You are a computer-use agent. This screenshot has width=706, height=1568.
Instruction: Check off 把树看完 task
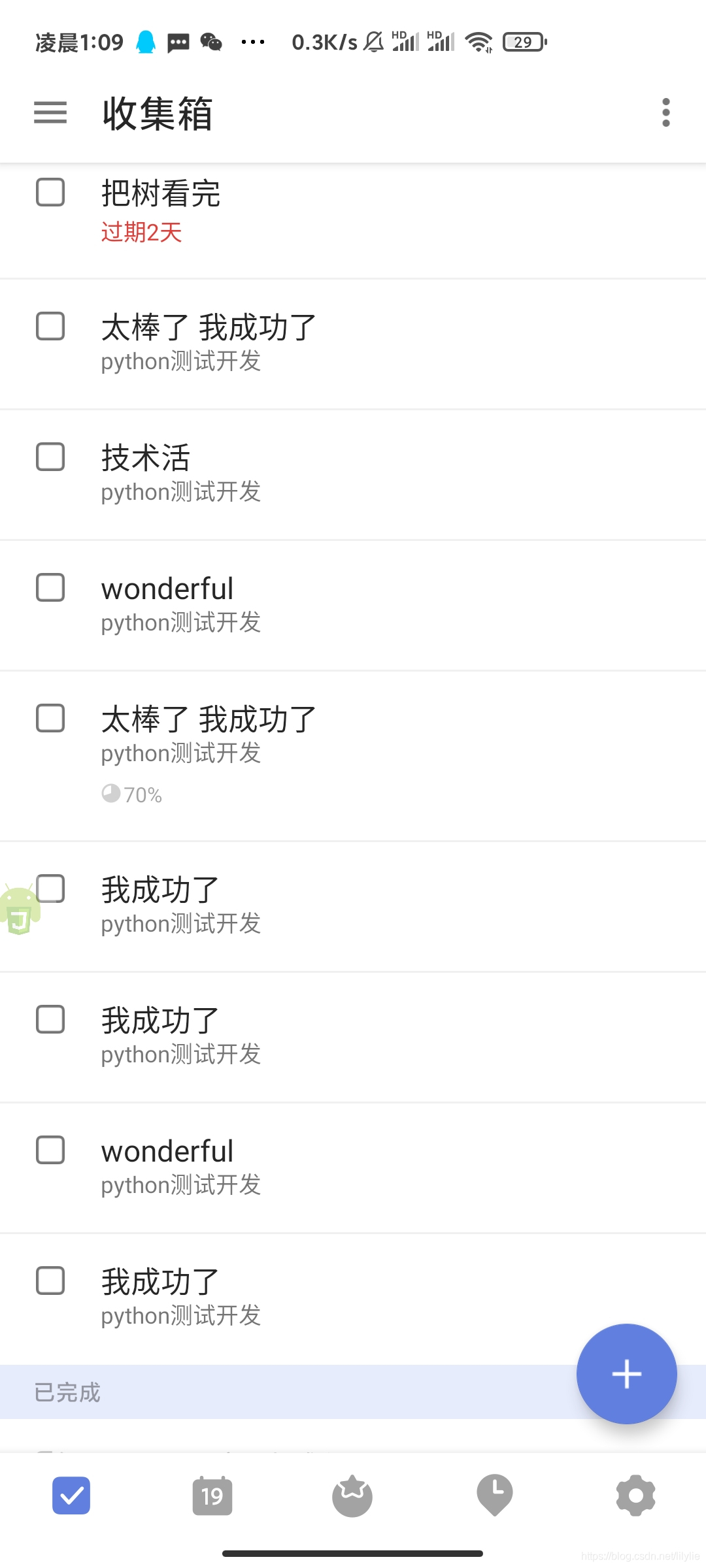pos(50,193)
